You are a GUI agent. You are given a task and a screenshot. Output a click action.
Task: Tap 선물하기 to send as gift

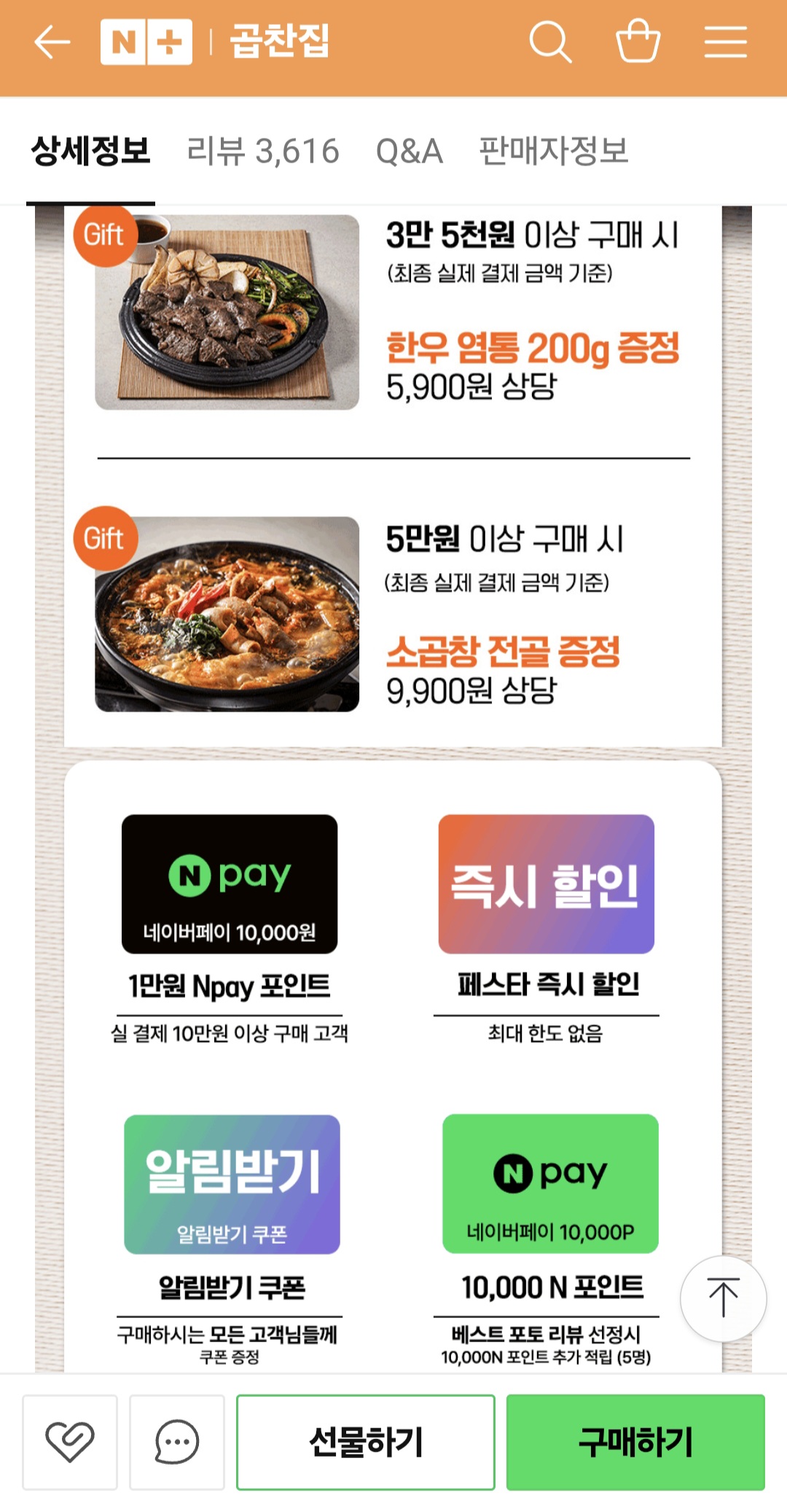click(366, 1442)
